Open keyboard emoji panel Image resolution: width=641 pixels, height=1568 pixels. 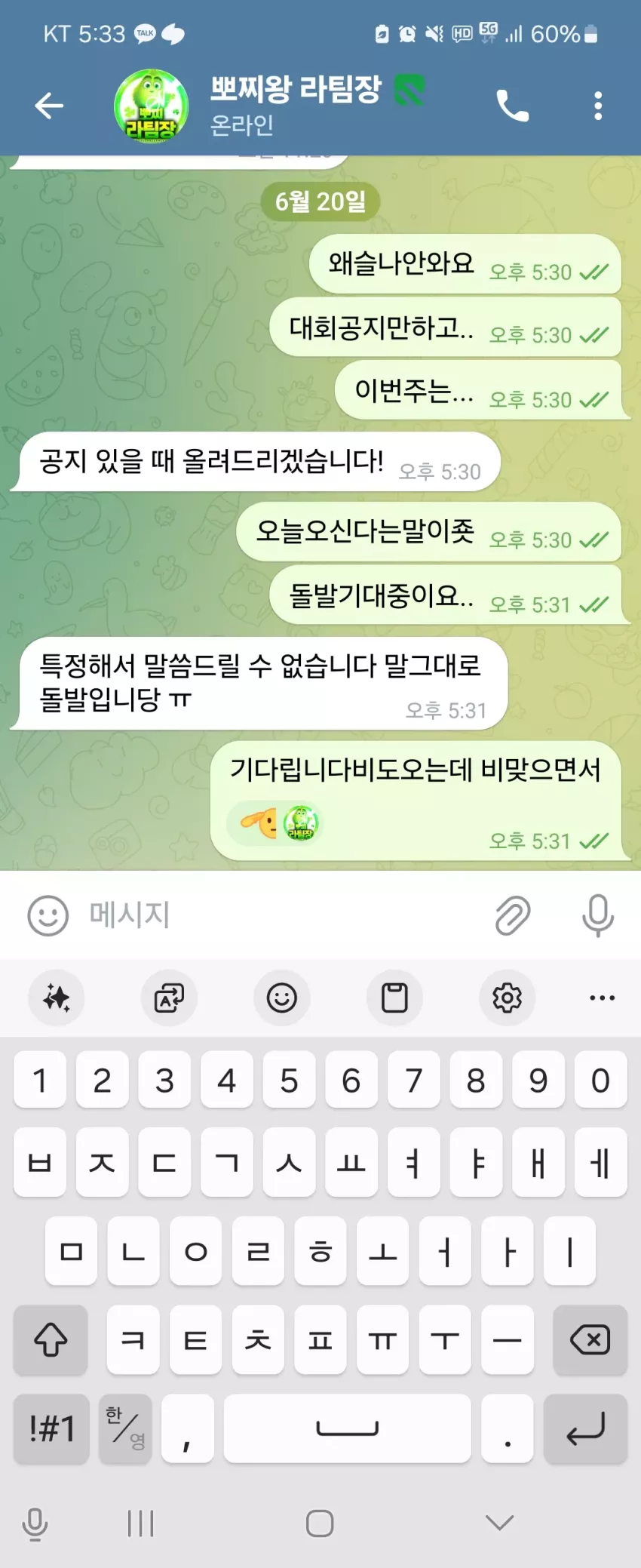point(282,998)
